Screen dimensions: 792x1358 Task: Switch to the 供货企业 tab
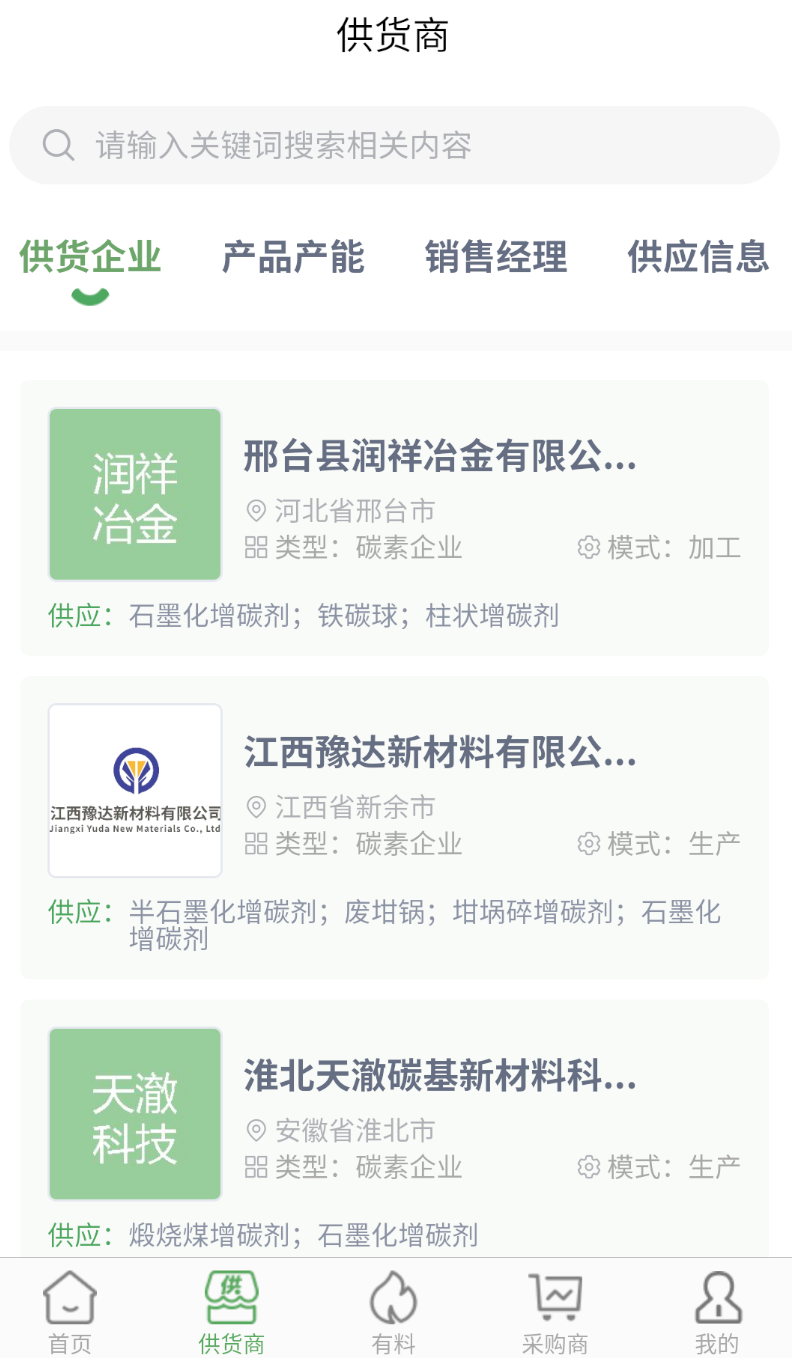click(x=90, y=258)
